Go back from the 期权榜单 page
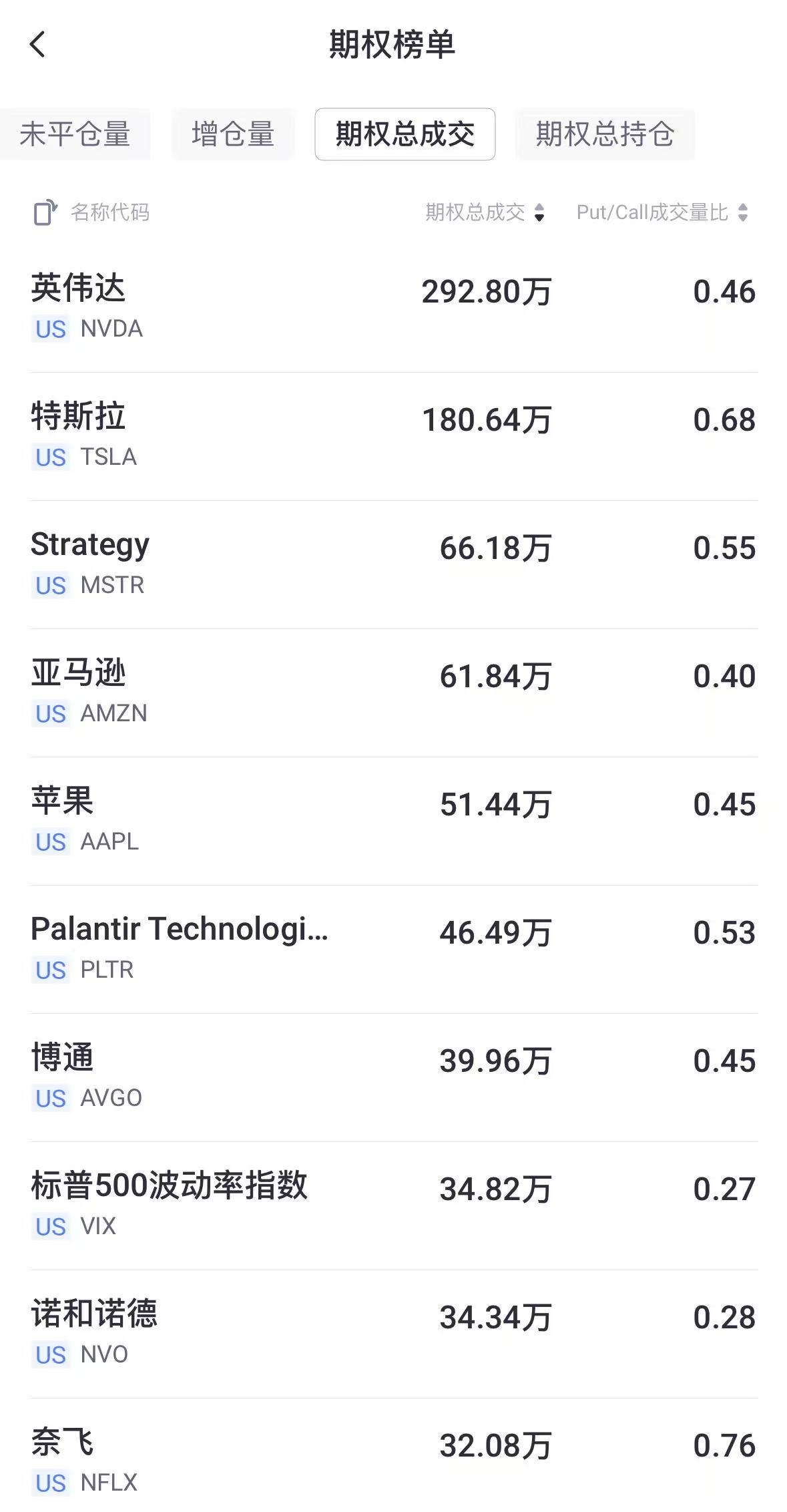The width and height of the screenshot is (787, 1512). 38,45
